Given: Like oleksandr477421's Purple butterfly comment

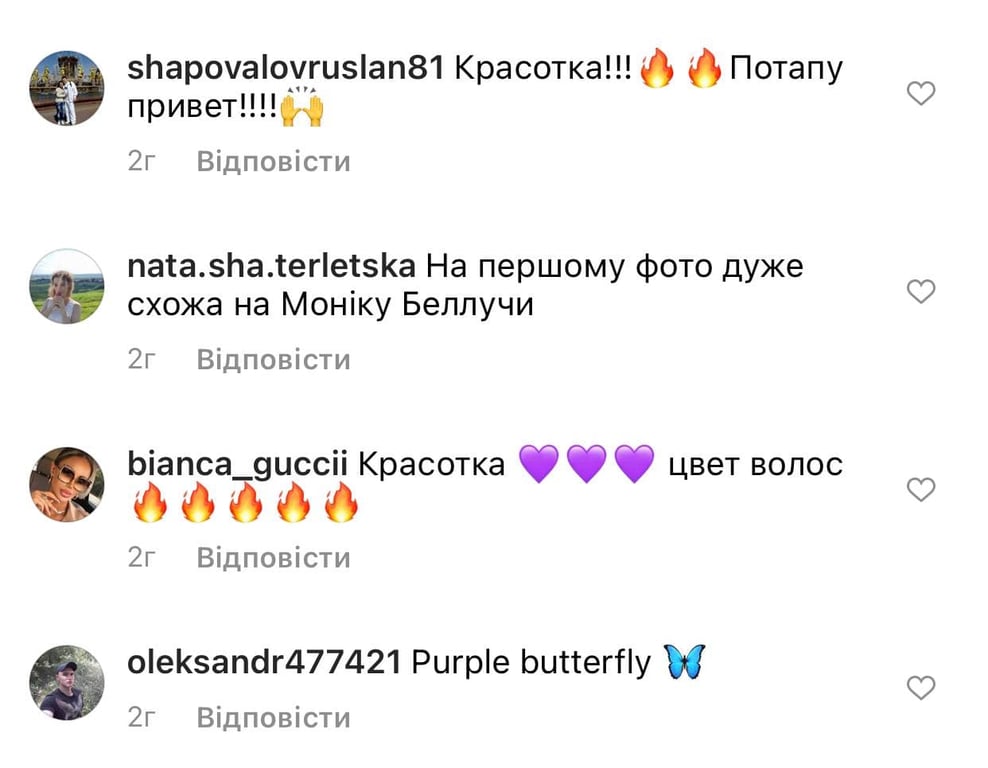Looking at the screenshot, I should 920,688.
